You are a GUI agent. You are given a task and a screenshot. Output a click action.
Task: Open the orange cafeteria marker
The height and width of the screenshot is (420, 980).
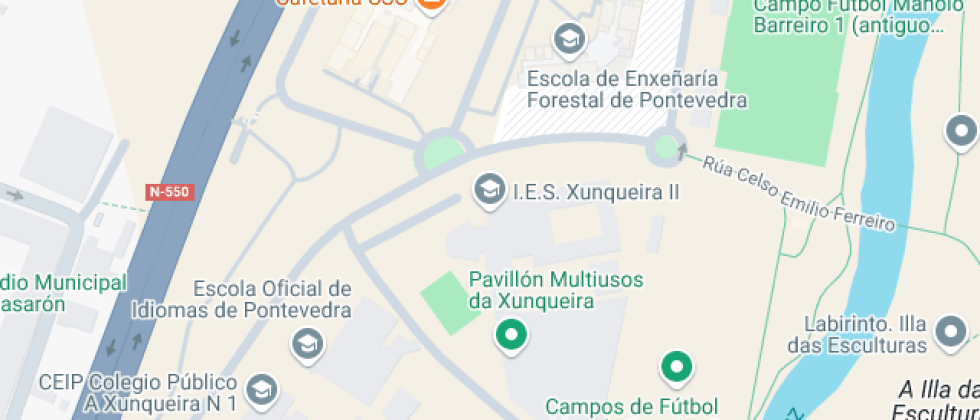[x=430, y=5]
